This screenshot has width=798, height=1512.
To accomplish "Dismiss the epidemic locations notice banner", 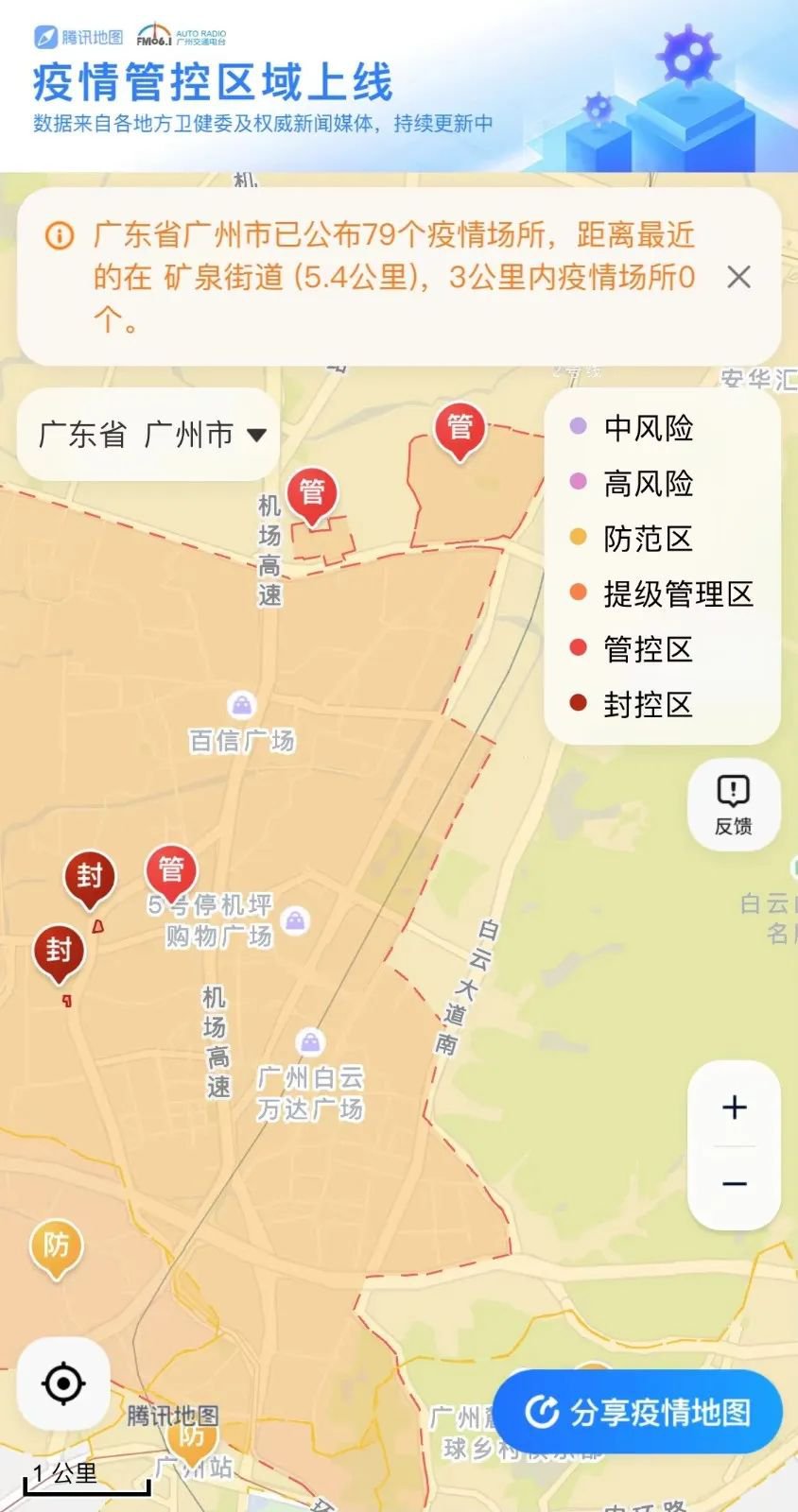I will coord(738,277).
